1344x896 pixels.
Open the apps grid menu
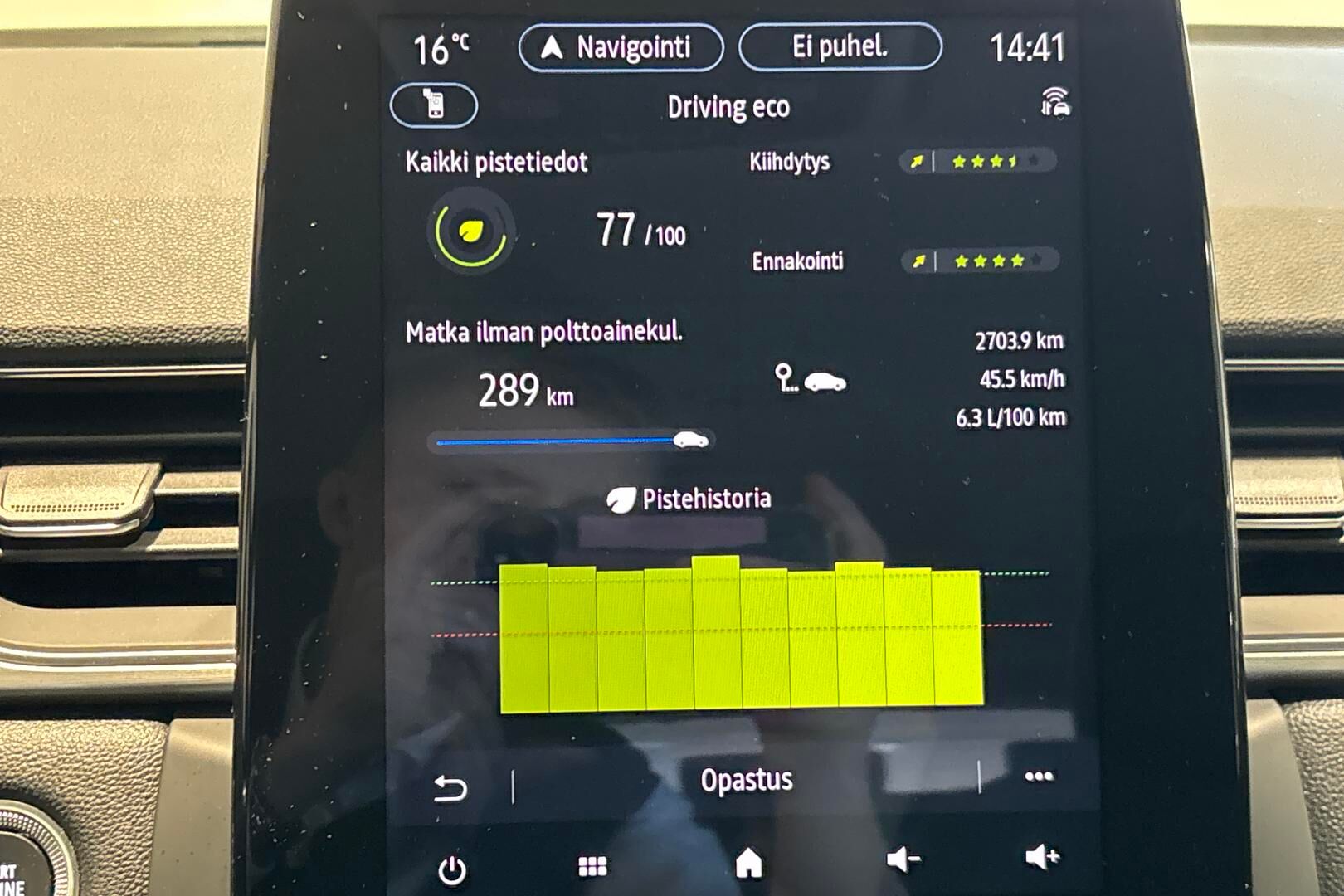[592, 867]
